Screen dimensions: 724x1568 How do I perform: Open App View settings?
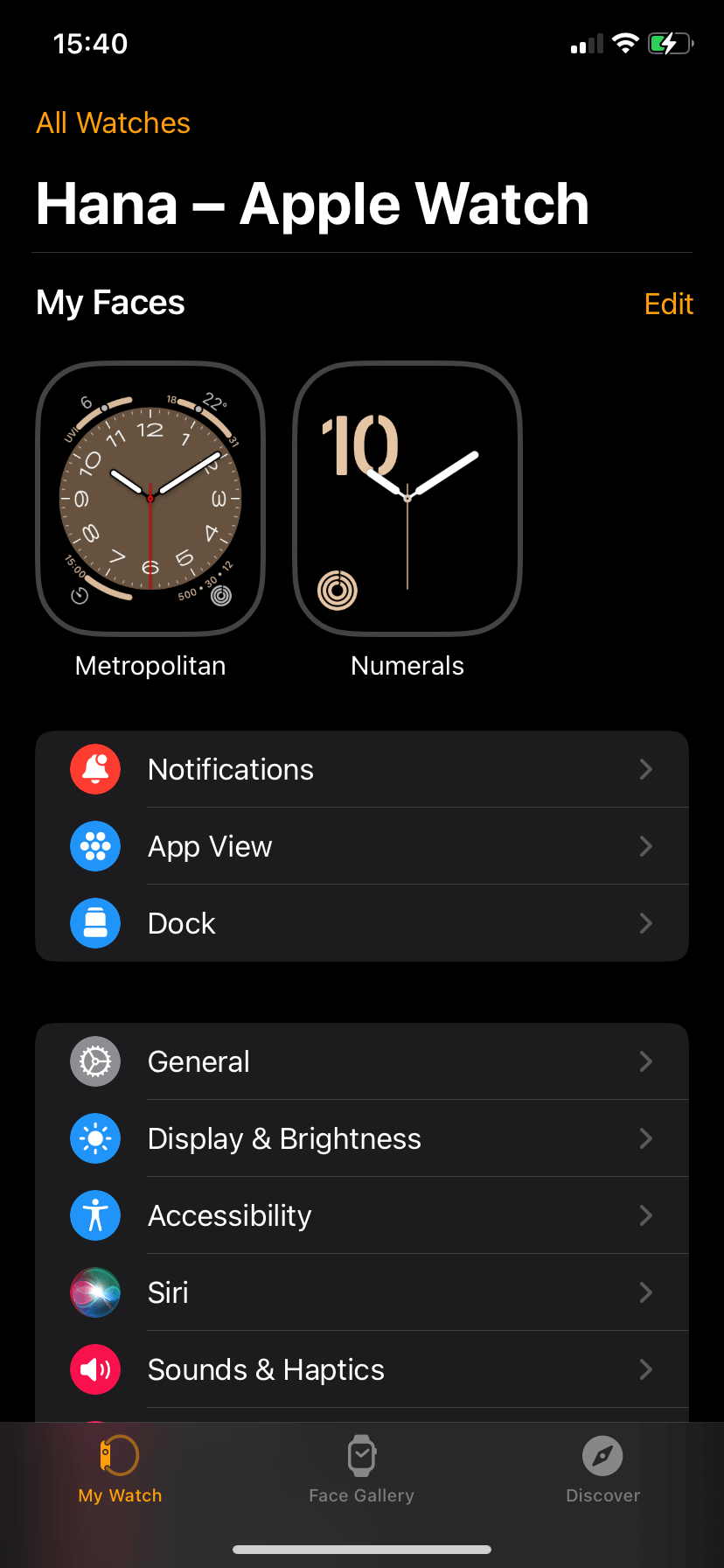pos(362,846)
